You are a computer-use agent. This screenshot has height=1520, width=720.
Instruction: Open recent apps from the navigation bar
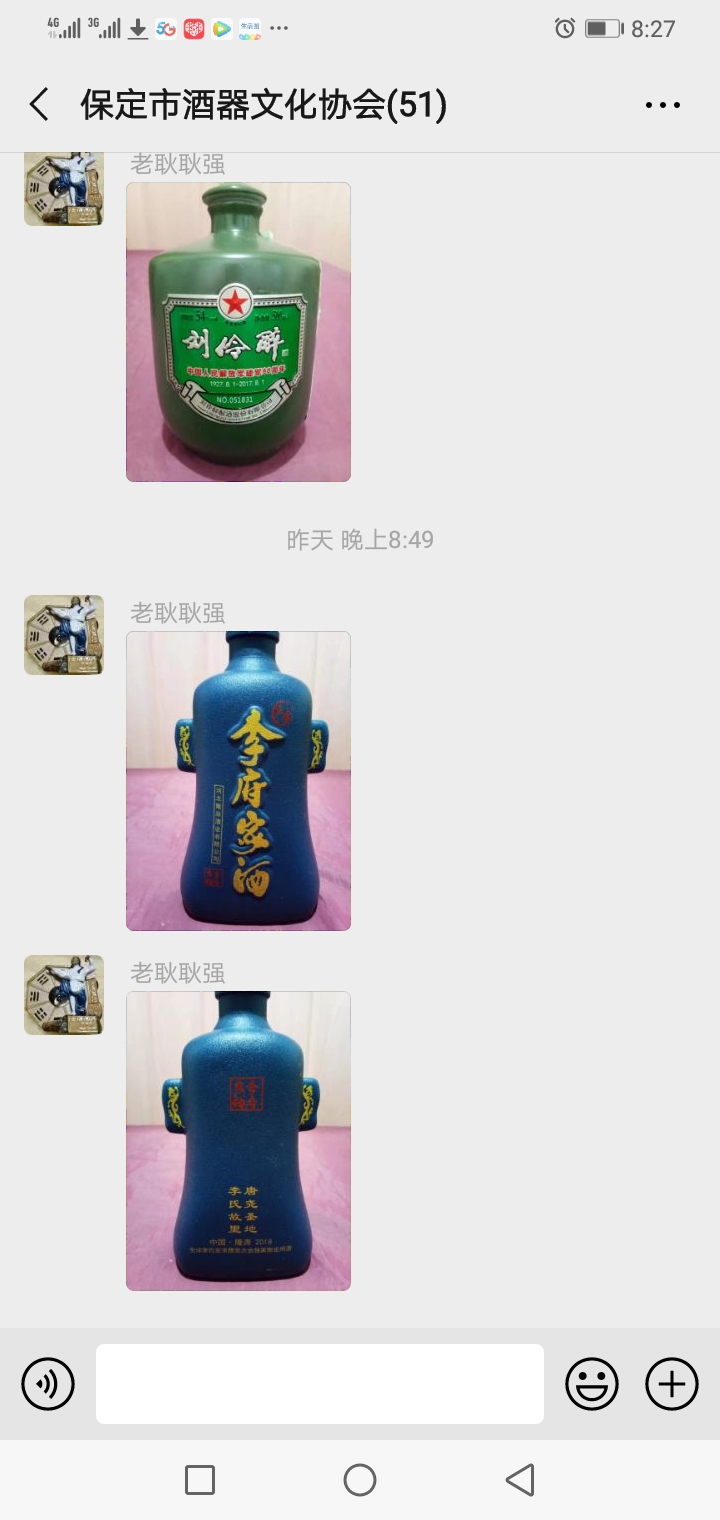click(x=200, y=1480)
